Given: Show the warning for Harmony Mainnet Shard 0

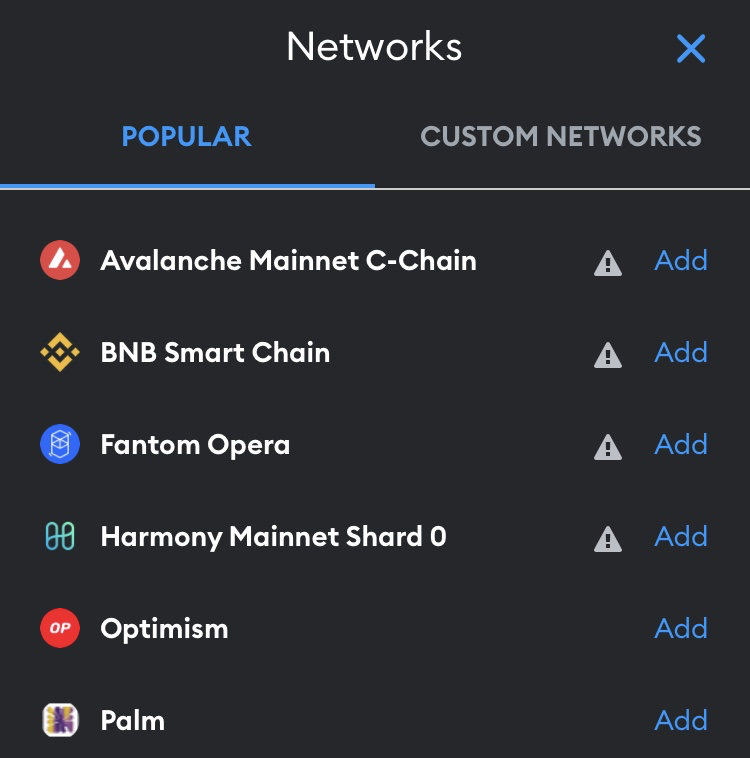Looking at the screenshot, I should (607, 539).
